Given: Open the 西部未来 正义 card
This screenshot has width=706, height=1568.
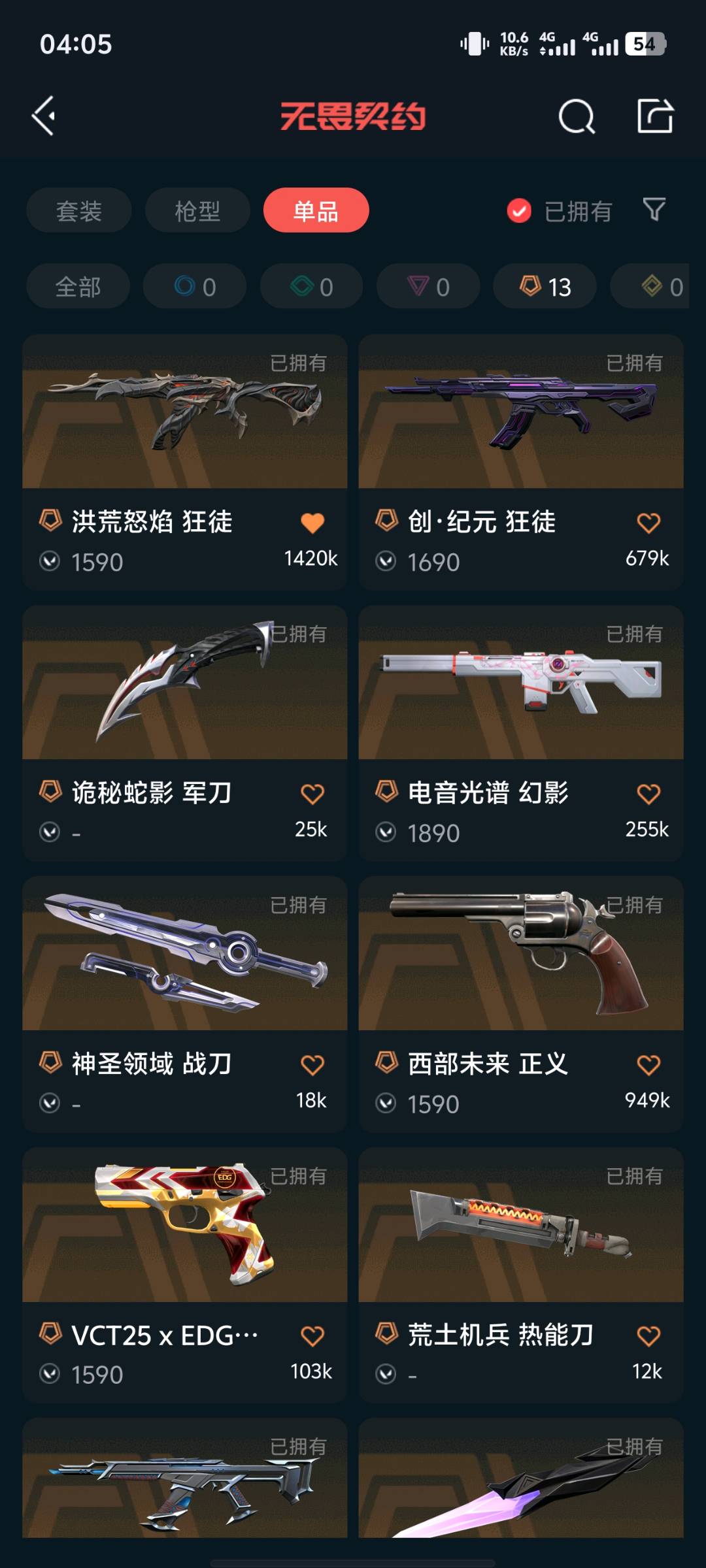Looking at the screenshot, I should click(x=521, y=1004).
